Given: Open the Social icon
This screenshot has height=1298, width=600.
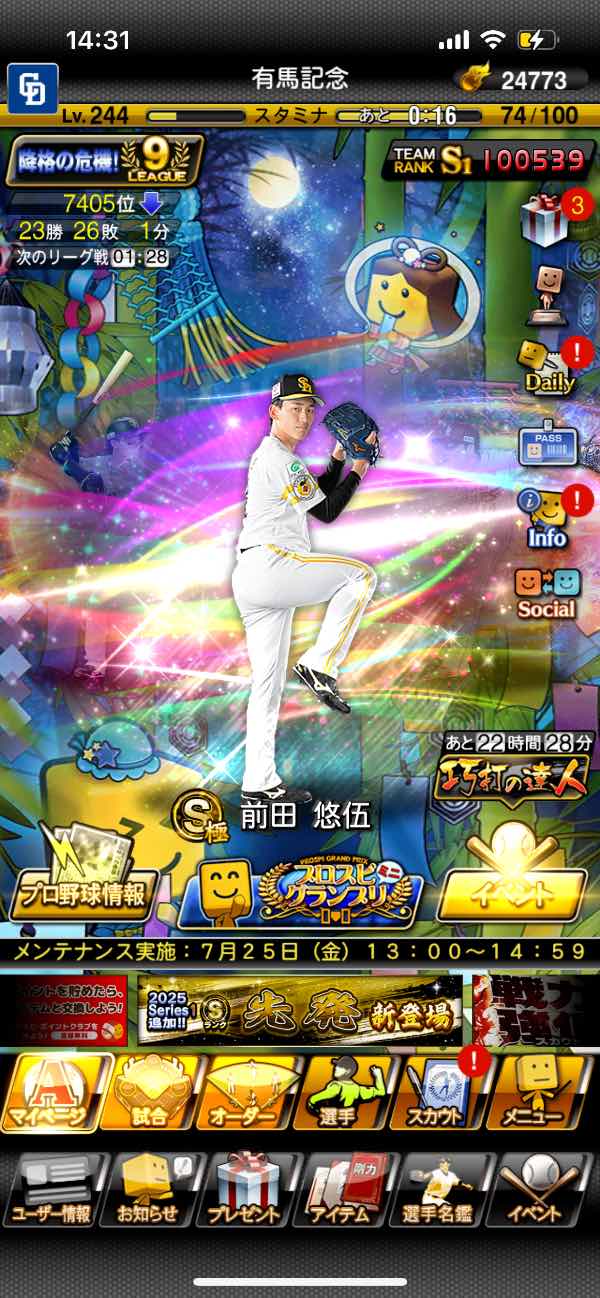Looking at the screenshot, I should [x=546, y=592].
